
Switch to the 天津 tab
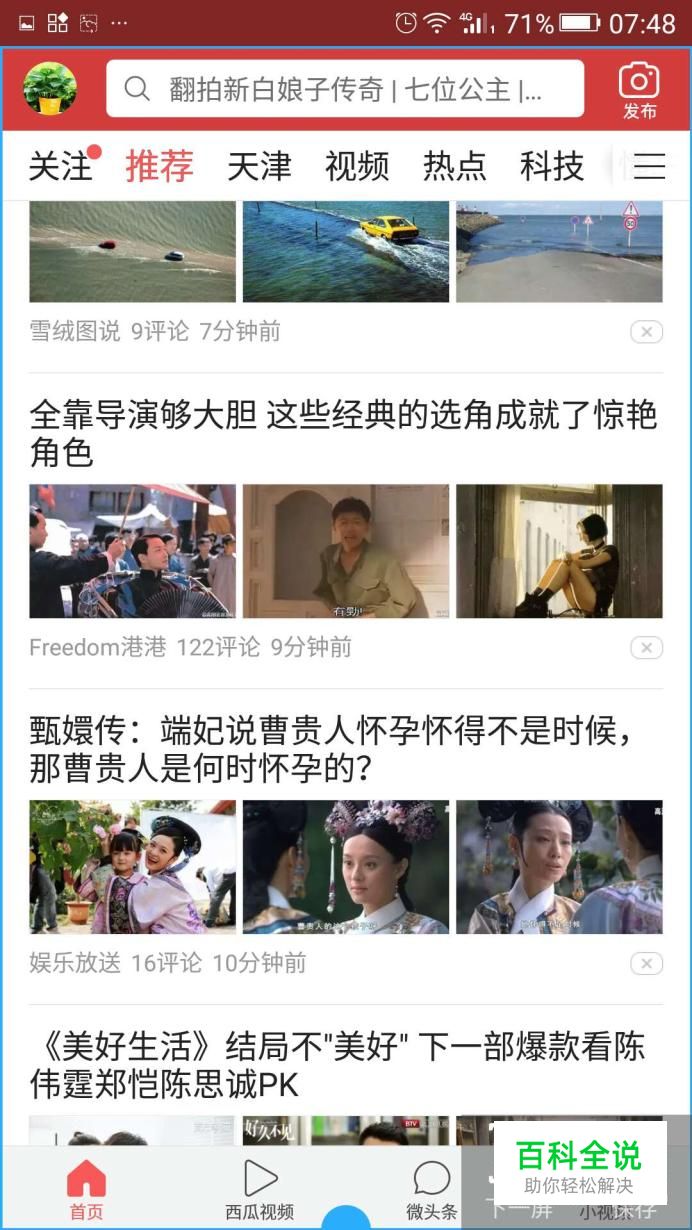pyautogui.click(x=259, y=166)
